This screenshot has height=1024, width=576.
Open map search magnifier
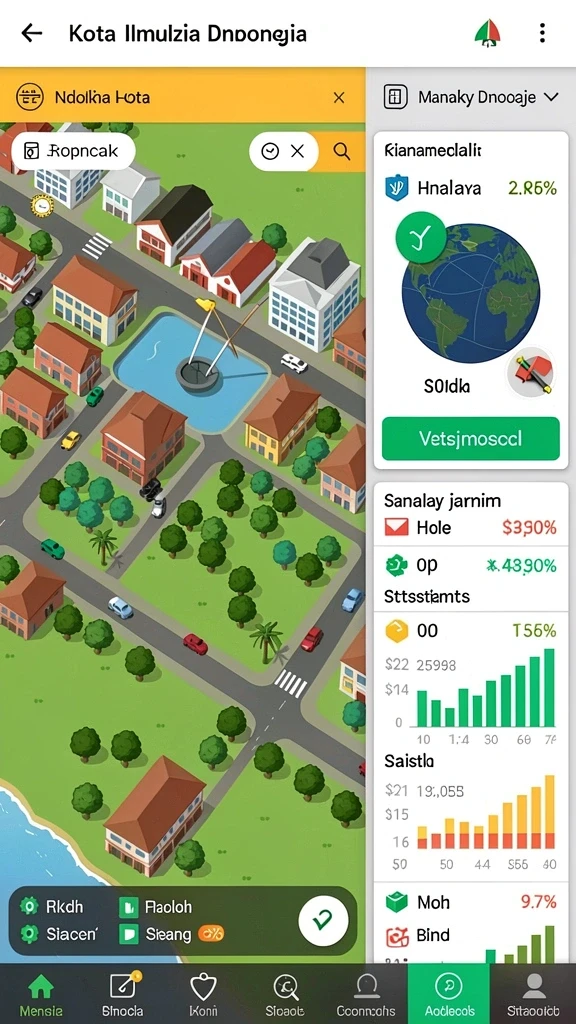click(342, 152)
